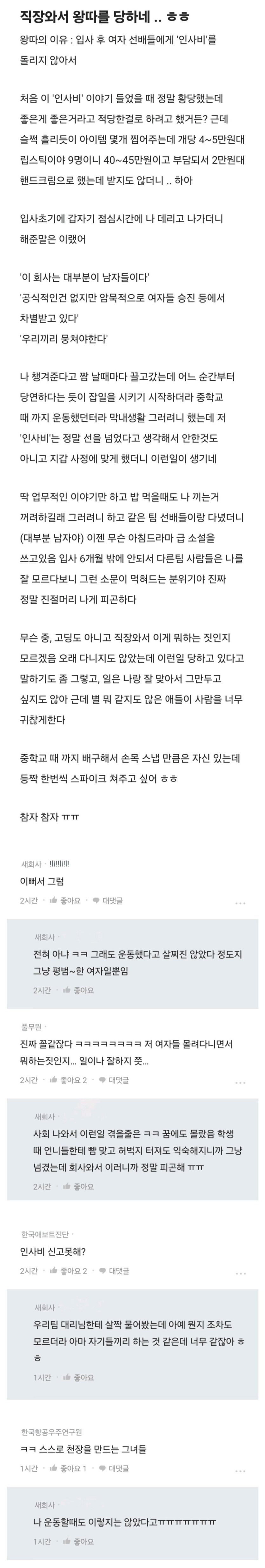The image size is (265, 1568).
Task: Open more options on '이뻐서 그럼' comment
Action: point(240,902)
